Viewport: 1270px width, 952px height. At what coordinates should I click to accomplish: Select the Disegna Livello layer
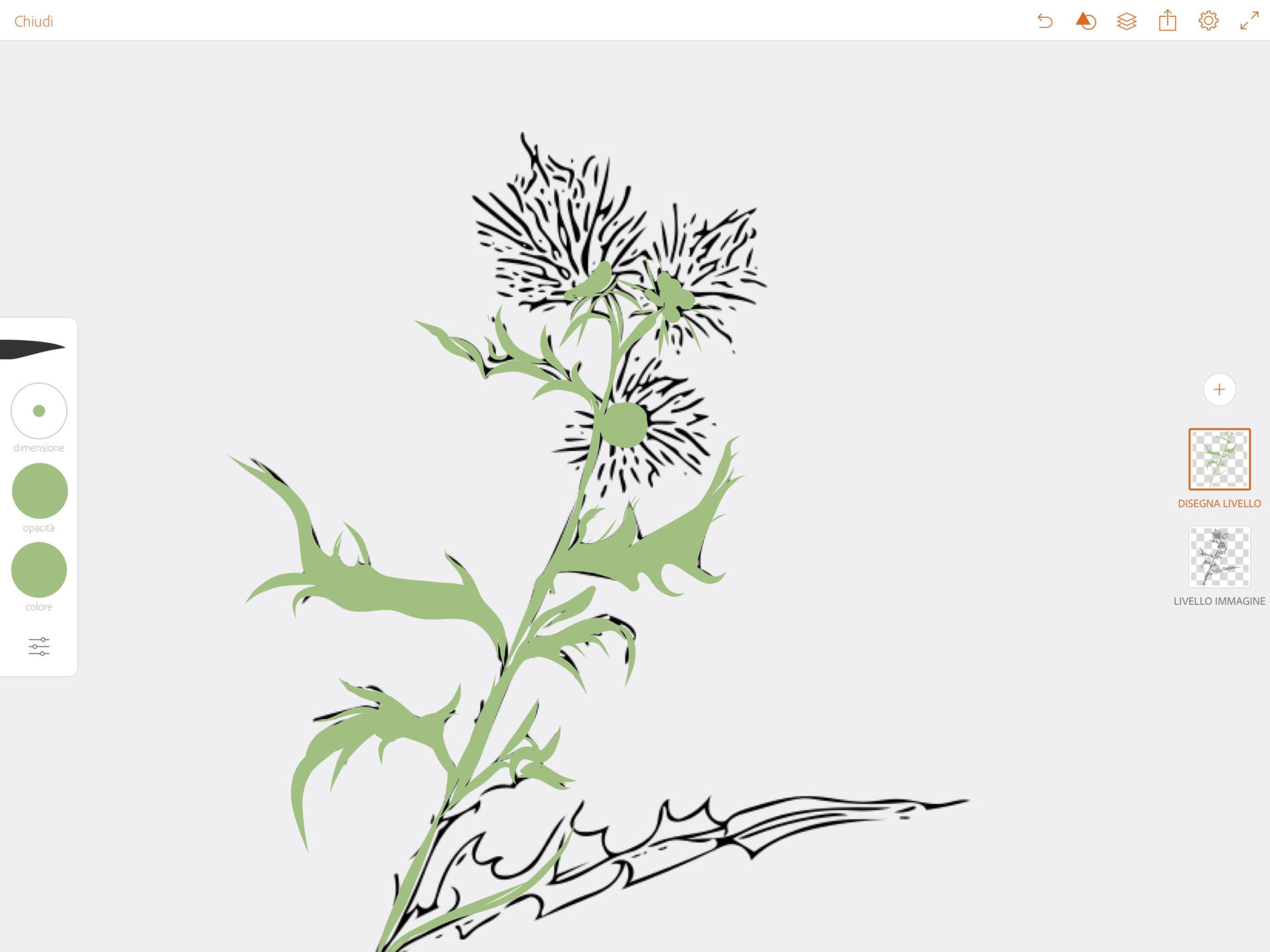tap(1219, 459)
